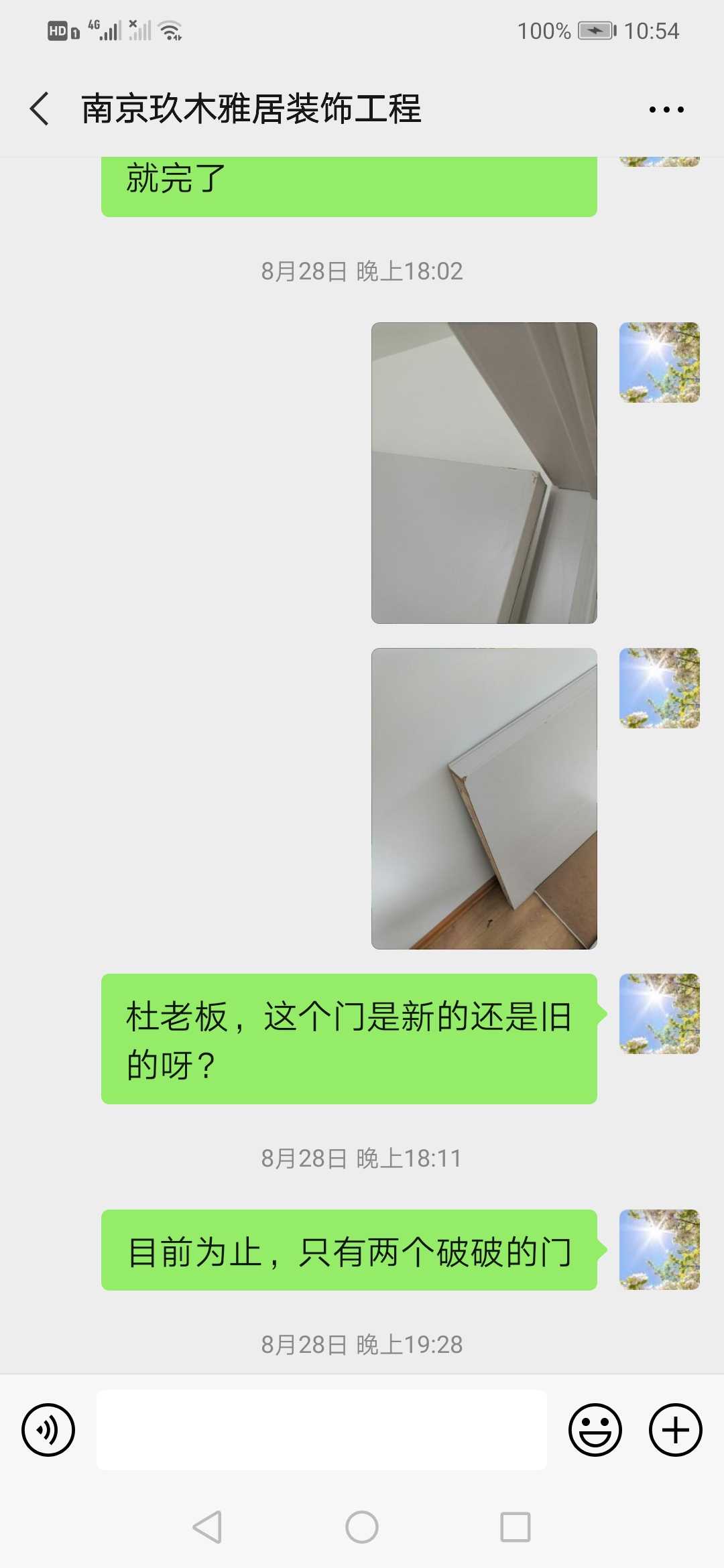Image resolution: width=724 pixels, height=1568 pixels.
Task: Tap the system home button
Action: tap(362, 1528)
